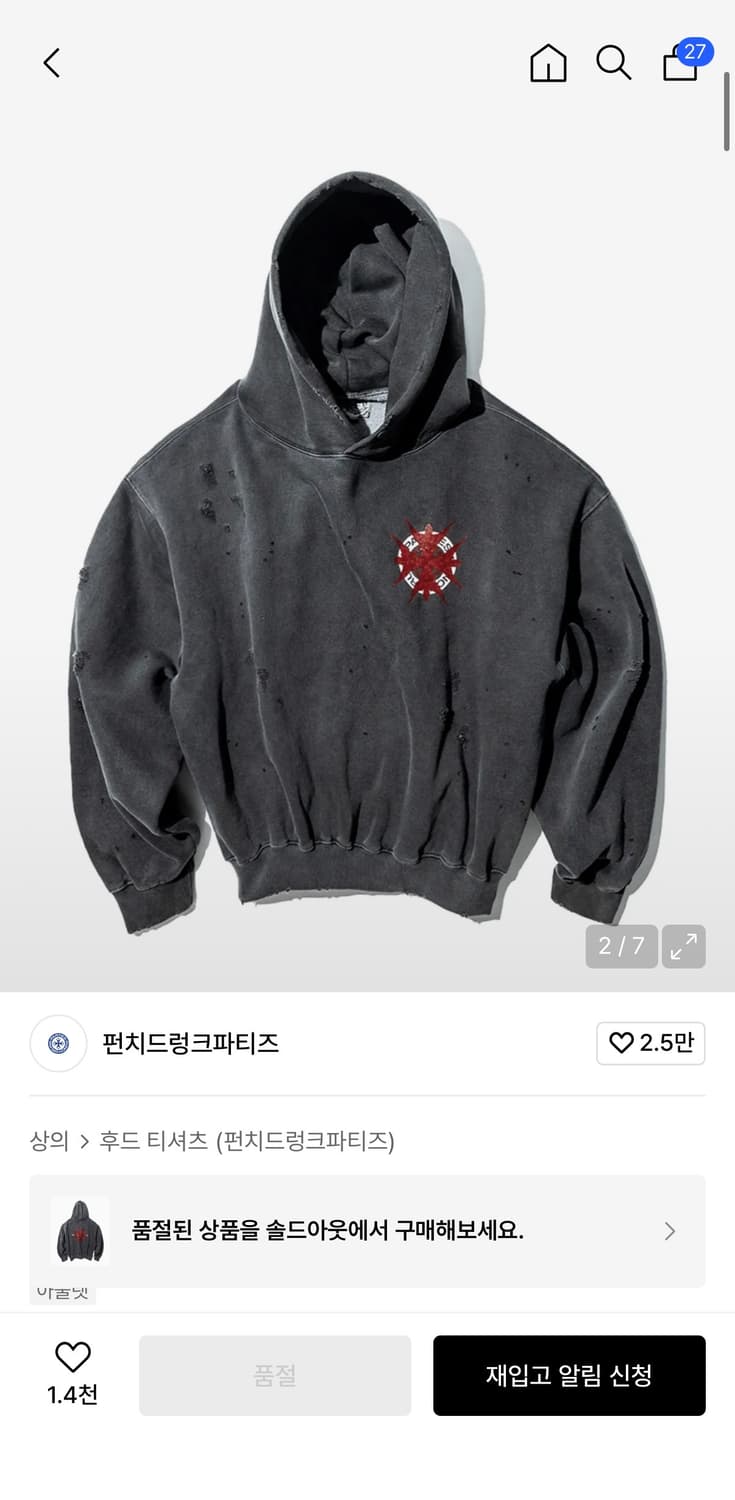Open the home screen icon

(547, 62)
